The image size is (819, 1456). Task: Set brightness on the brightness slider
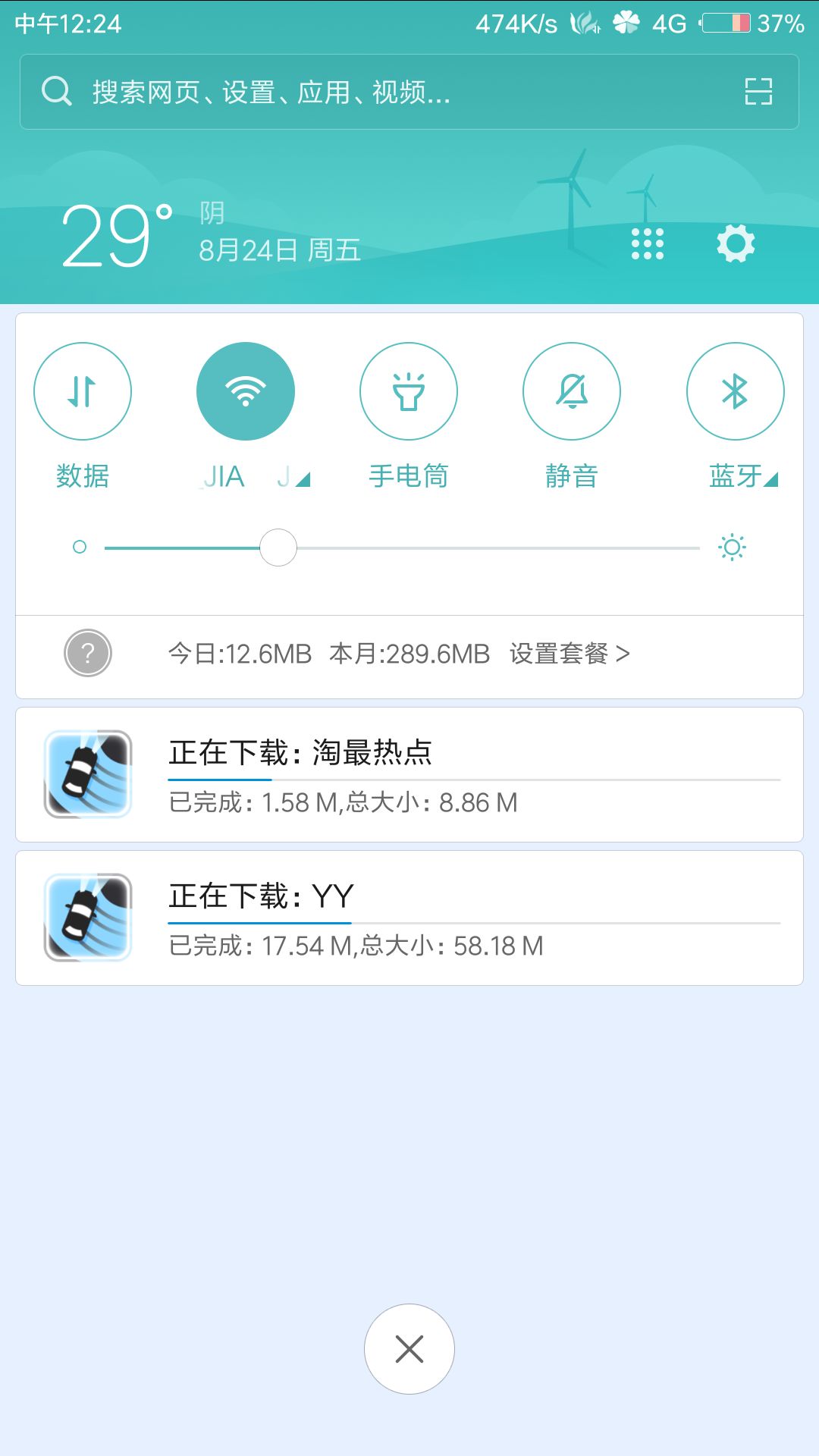click(402, 548)
